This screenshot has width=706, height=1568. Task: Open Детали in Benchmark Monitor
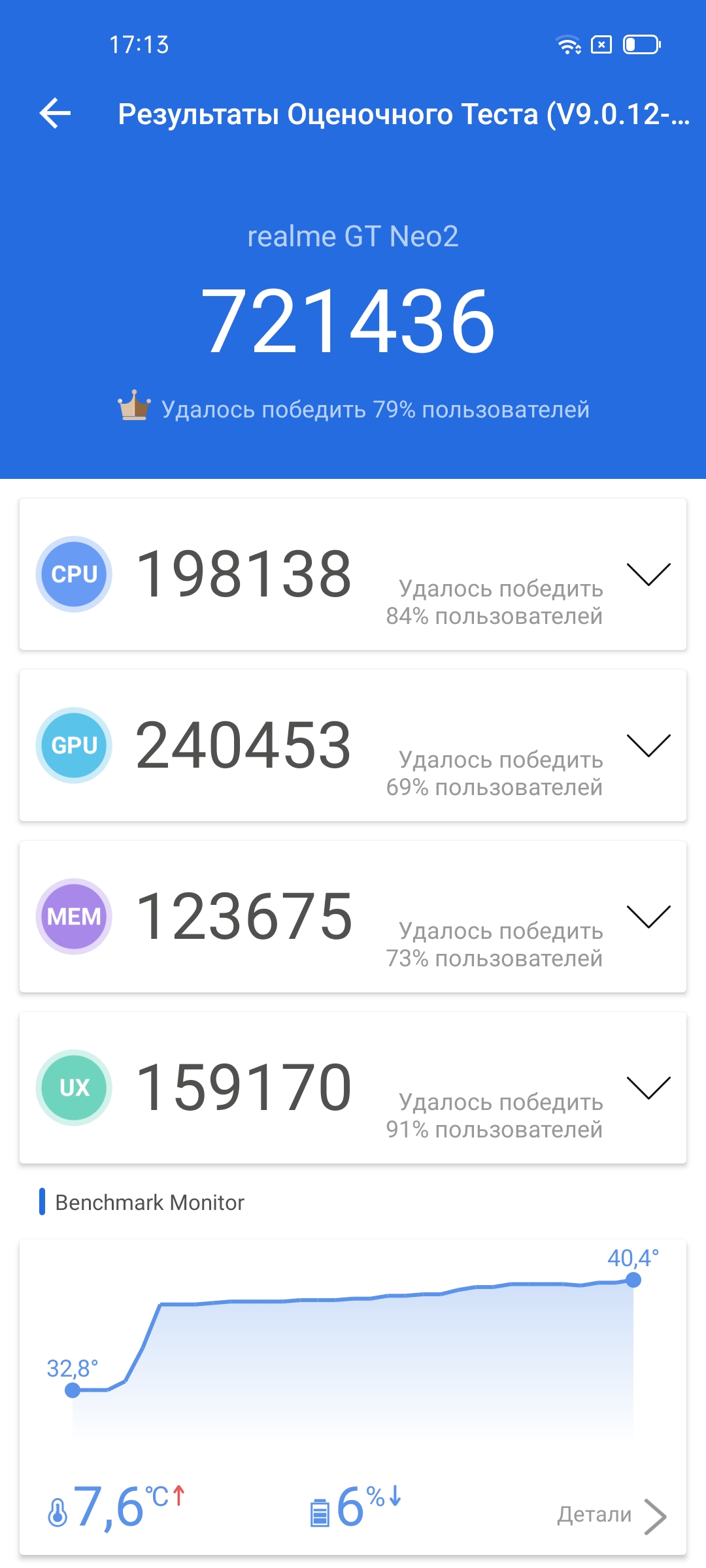click(611, 1514)
